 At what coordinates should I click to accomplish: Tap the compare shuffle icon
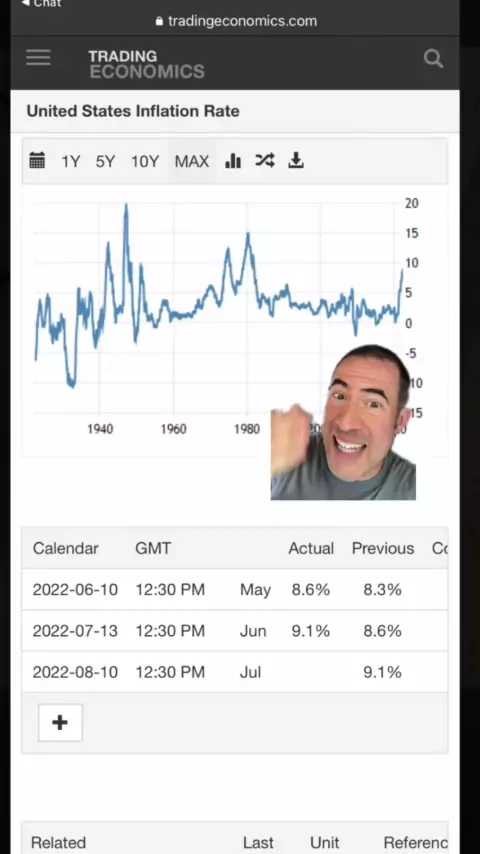265,160
